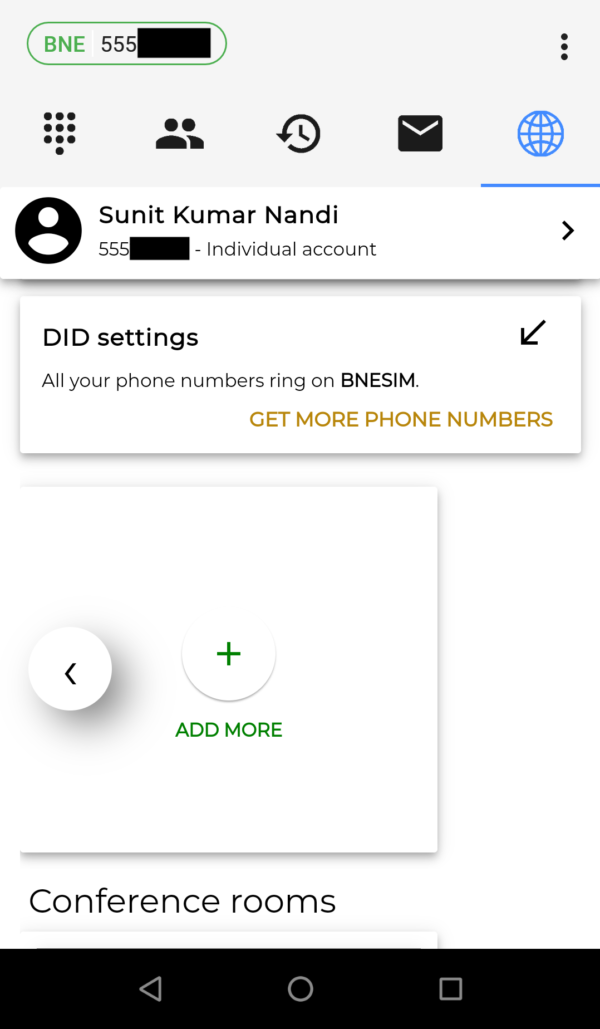The image size is (600, 1029).
Task: Add more with the green plus button
Action: 228,654
